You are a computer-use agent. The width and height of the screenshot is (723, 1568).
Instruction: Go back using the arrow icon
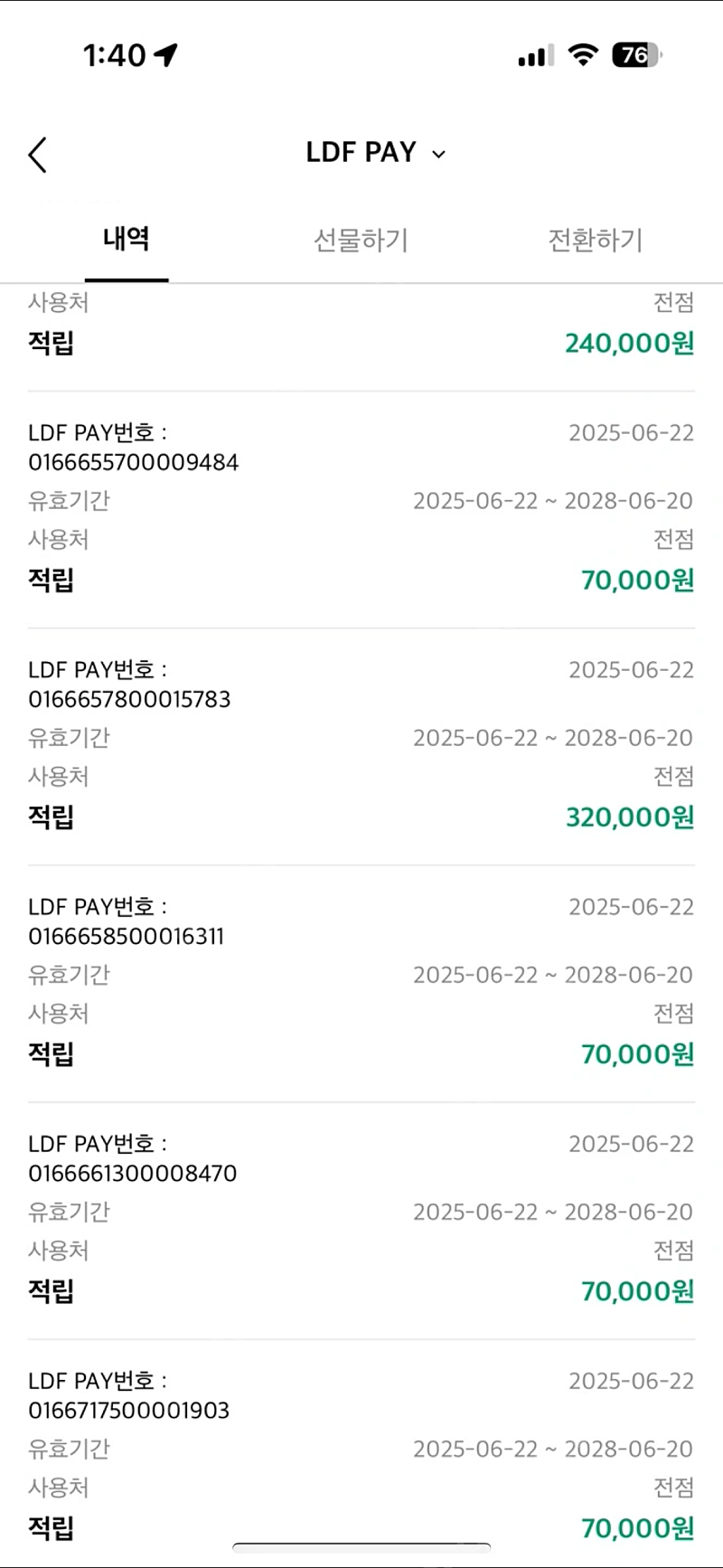pyautogui.click(x=37, y=155)
